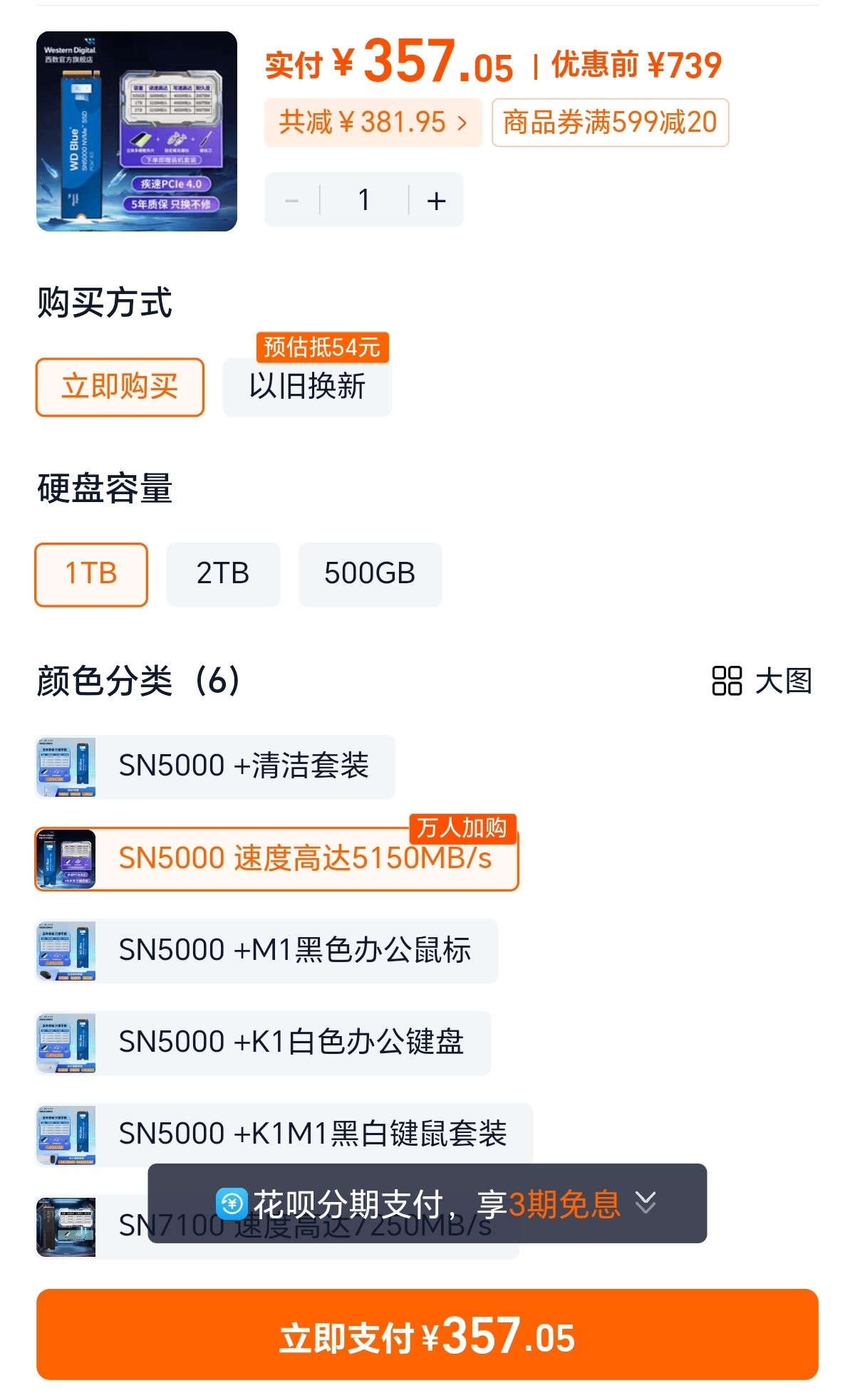The height and width of the screenshot is (1400, 855).
Task: Open the 共减¥381.95 discount details
Action: (373, 122)
